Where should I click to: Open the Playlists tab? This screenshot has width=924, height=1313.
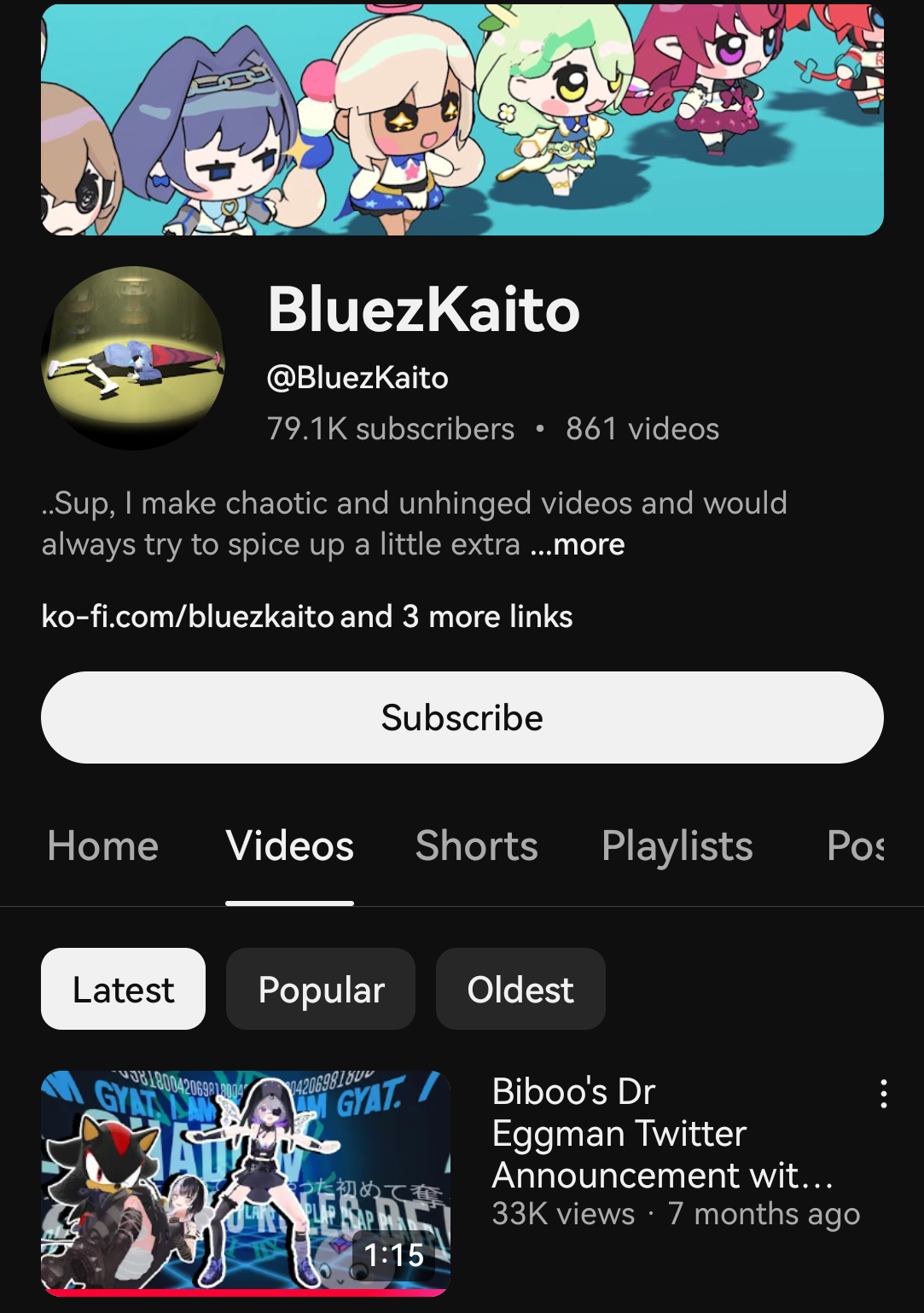click(x=677, y=846)
